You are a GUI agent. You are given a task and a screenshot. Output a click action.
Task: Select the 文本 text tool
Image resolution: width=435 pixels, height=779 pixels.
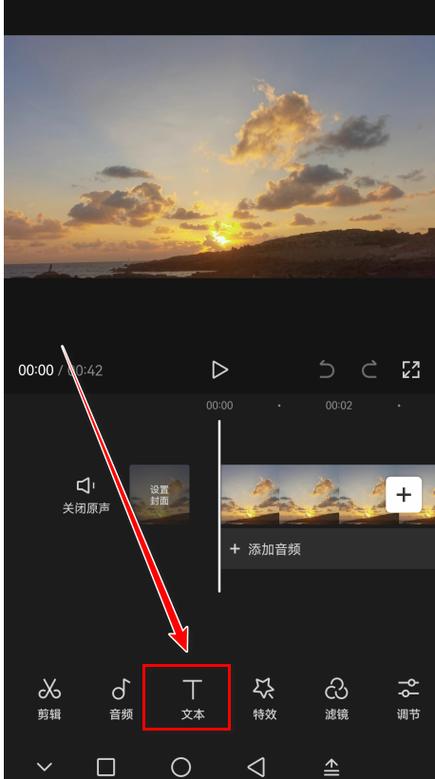[193, 699]
